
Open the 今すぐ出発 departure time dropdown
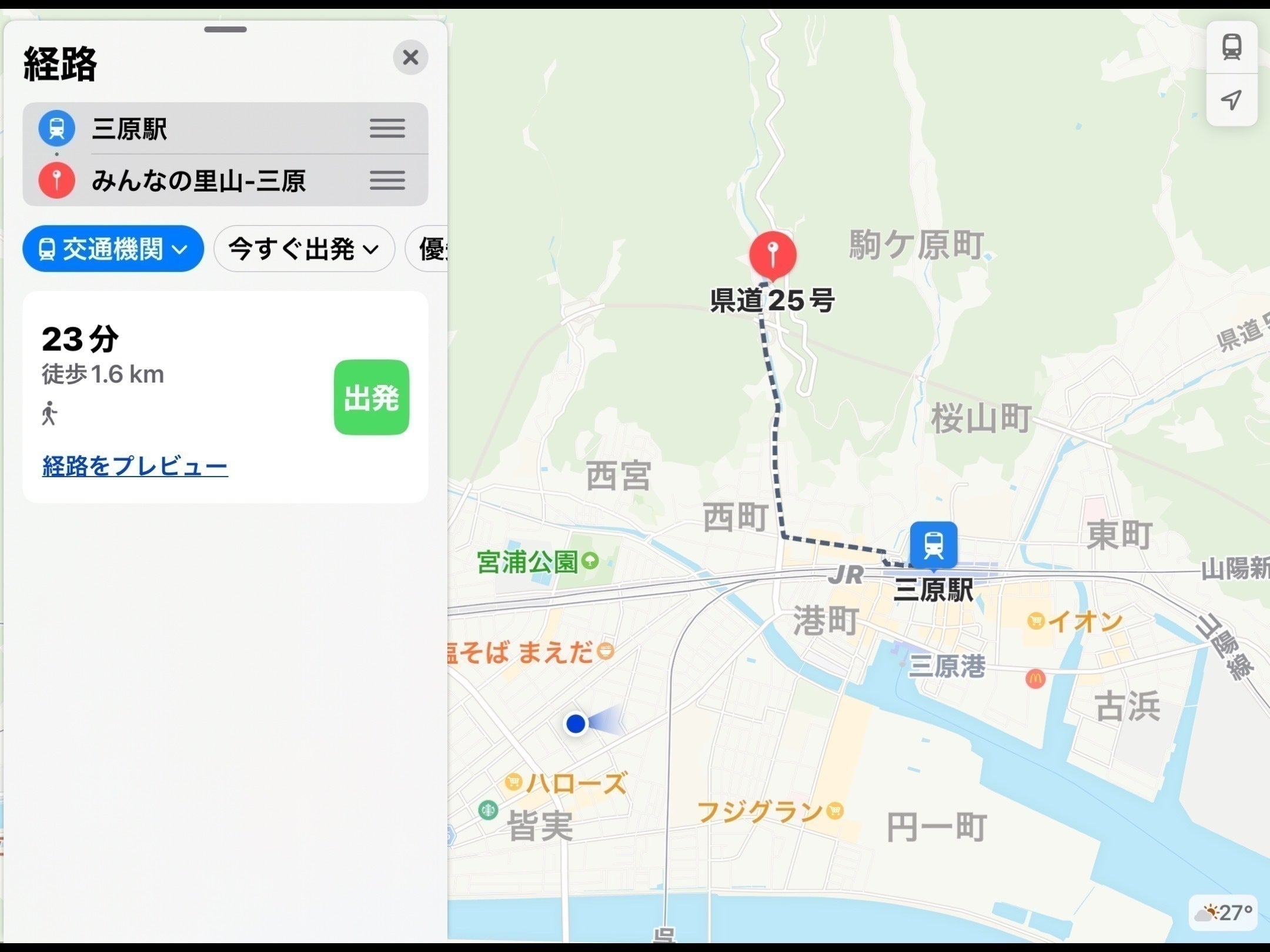point(303,249)
